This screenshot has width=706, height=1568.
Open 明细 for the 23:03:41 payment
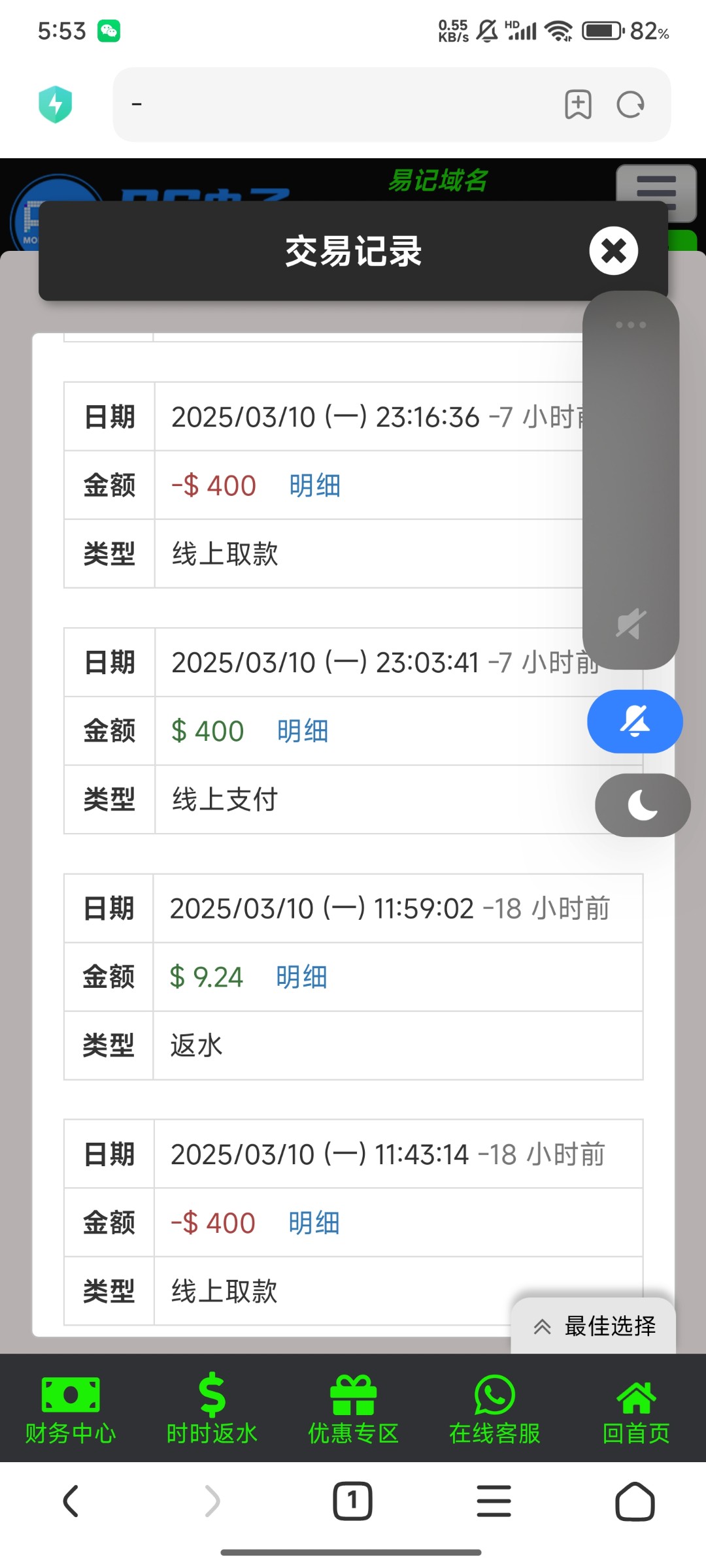(x=303, y=731)
